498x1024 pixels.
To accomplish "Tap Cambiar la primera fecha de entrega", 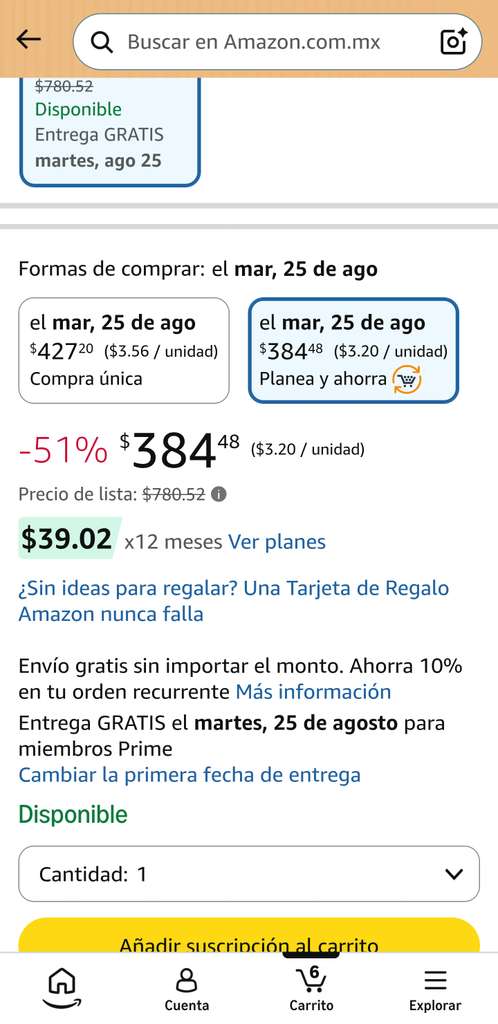I will click(189, 775).
